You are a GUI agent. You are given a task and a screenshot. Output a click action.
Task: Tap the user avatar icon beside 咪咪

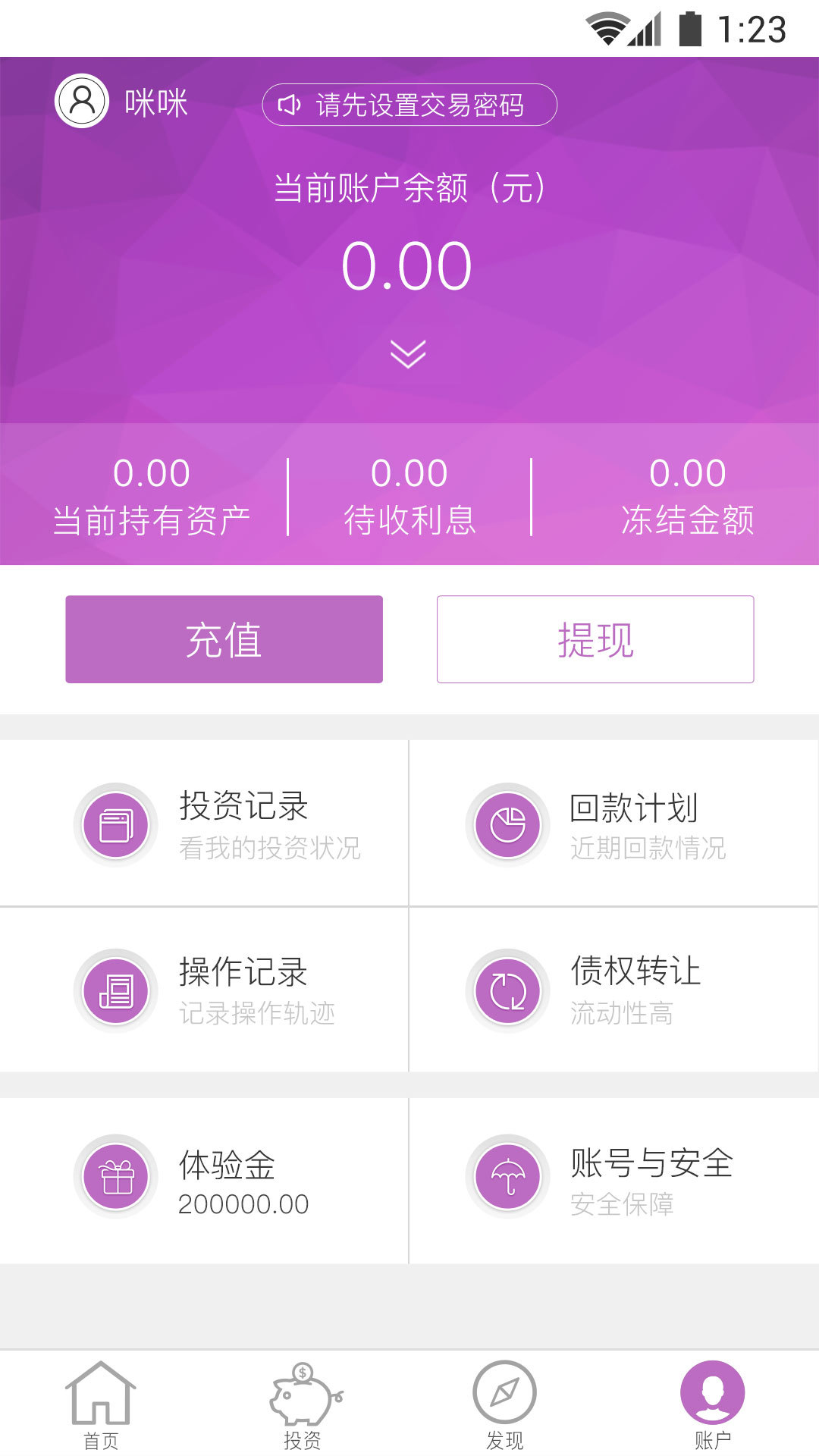[x=82, y=101]
